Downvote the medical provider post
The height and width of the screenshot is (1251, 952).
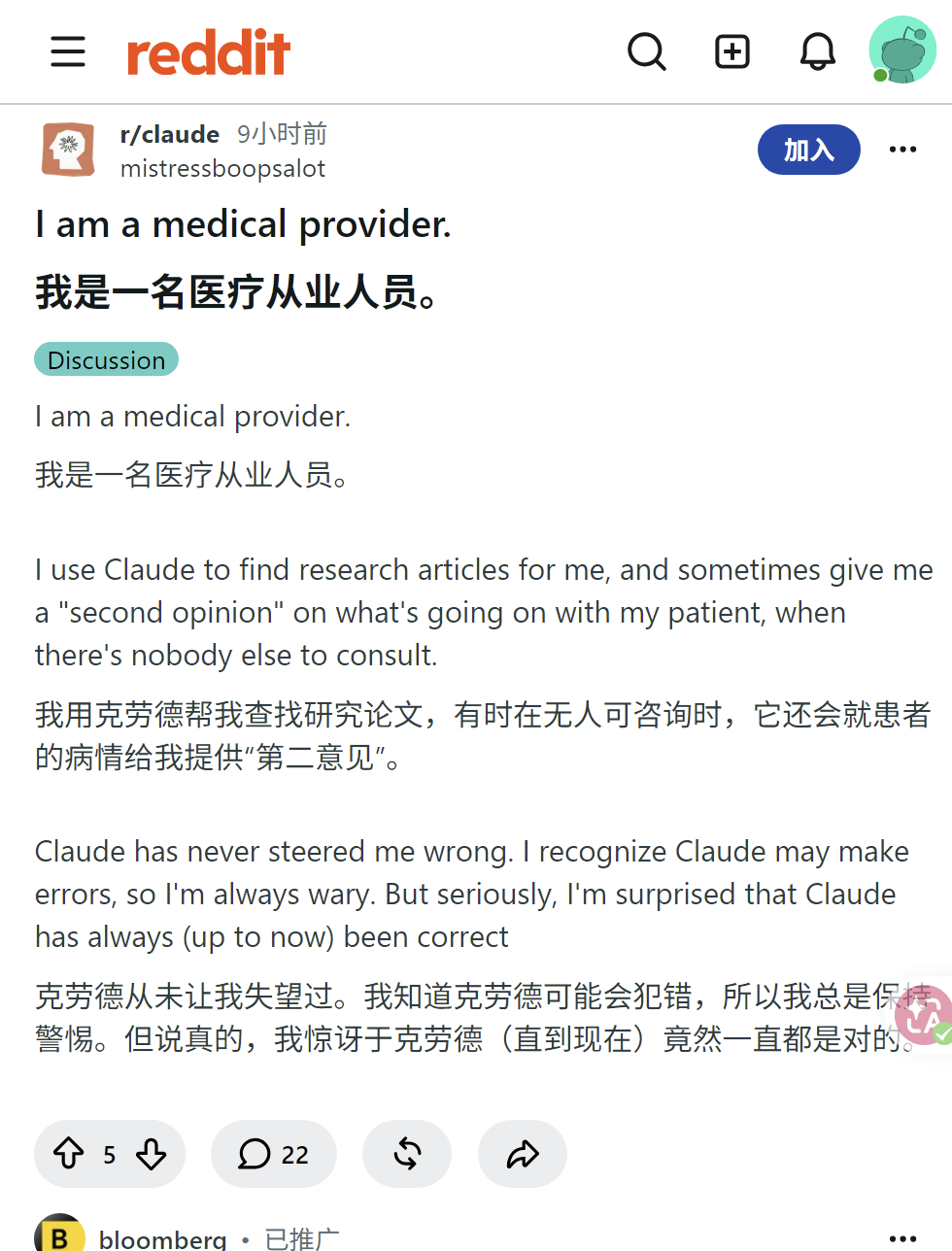coord(151,1154)
